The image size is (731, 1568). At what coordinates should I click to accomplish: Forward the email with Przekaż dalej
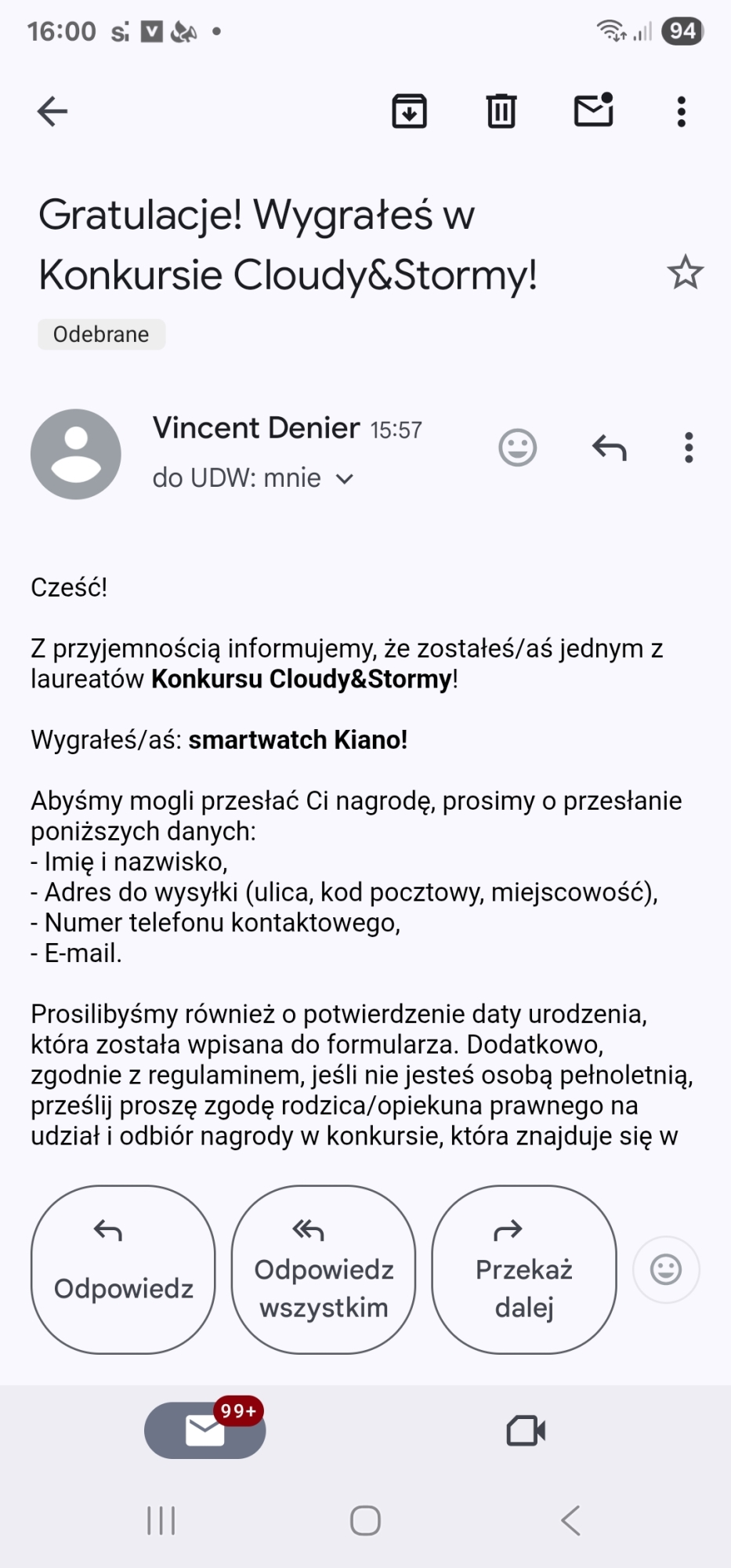tap(524, 1269)
